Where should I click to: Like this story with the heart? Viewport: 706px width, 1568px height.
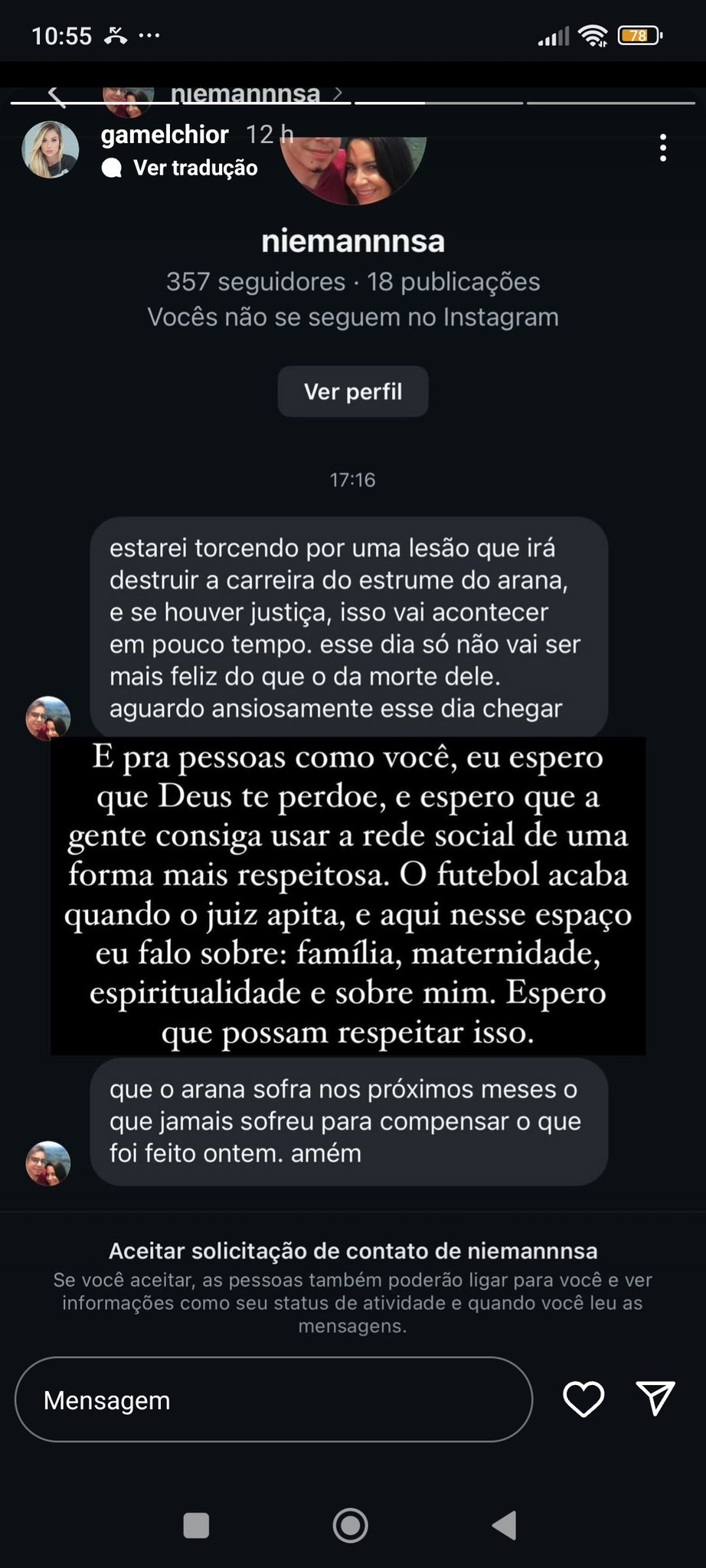[583, 1399]
